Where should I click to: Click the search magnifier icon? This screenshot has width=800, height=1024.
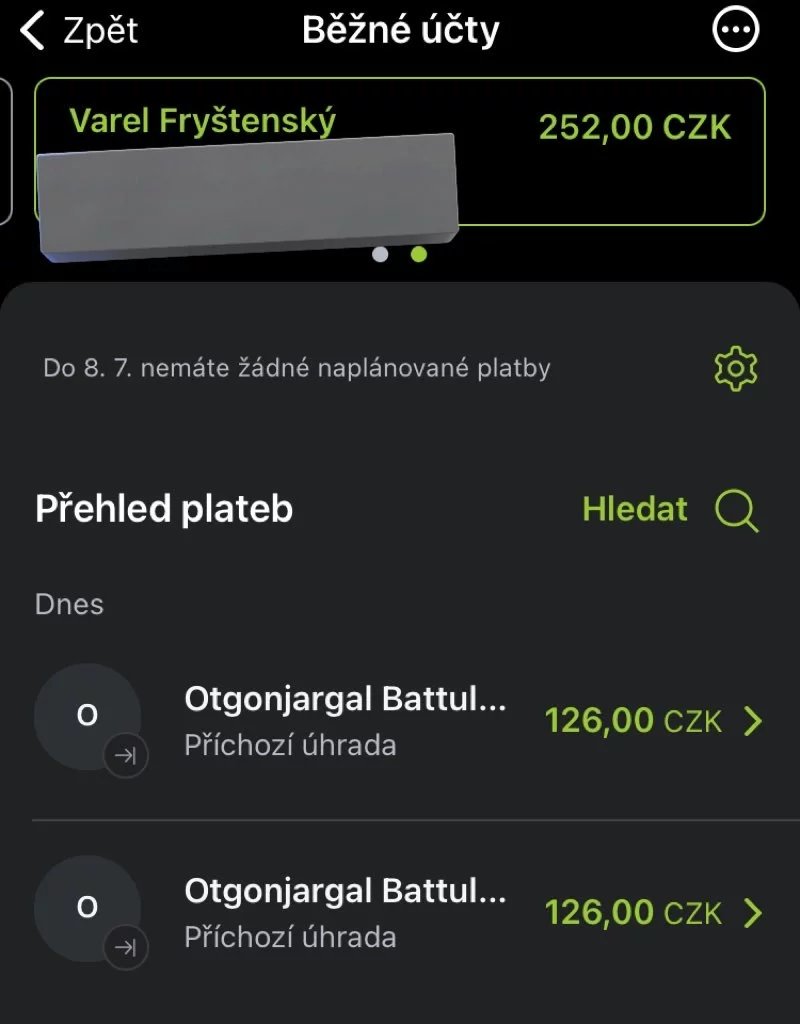click(736, 512)
